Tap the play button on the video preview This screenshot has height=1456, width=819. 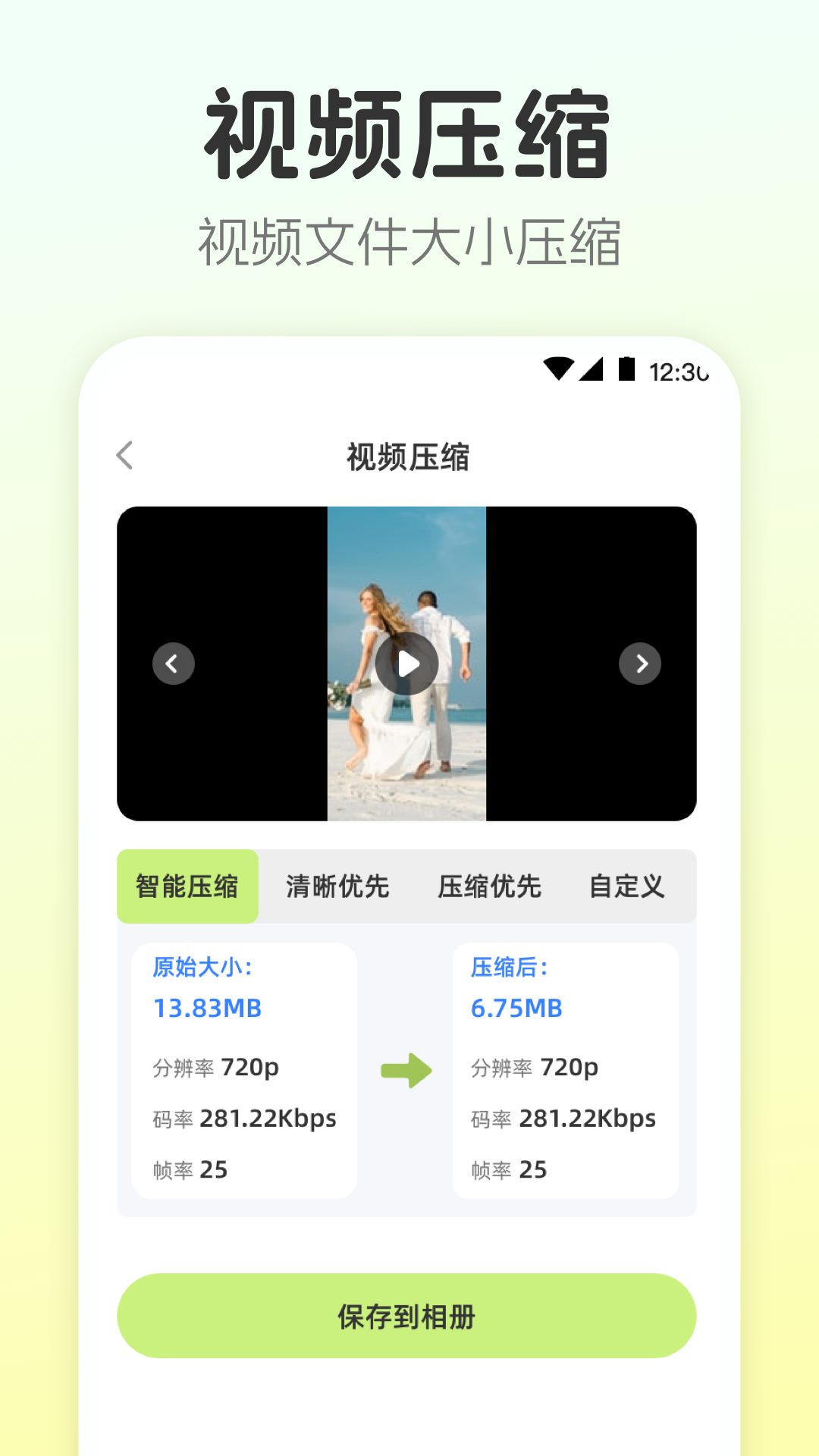[x=407, y=663]
